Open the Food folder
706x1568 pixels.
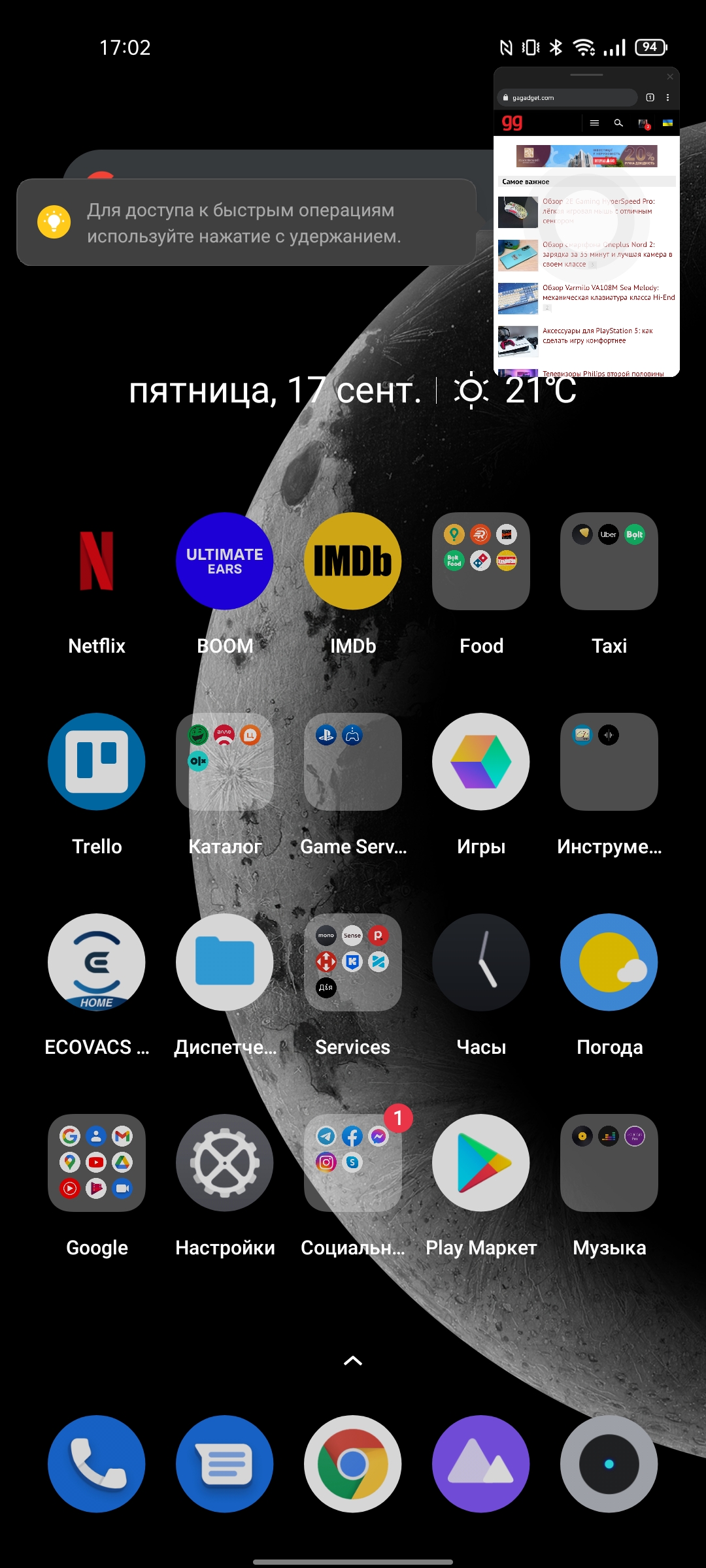(481, 561)
